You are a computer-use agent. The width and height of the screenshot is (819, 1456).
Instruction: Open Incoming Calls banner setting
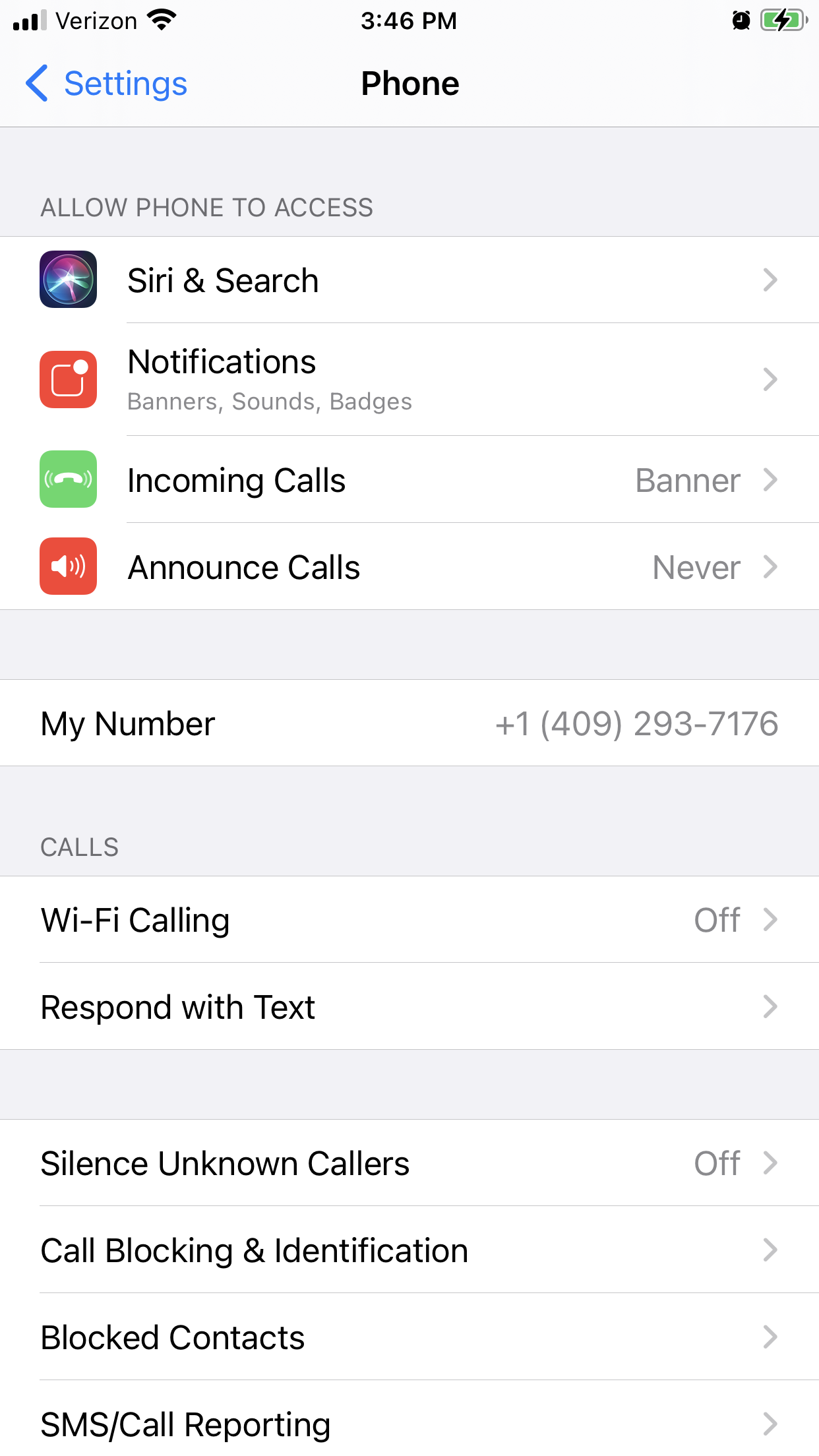click(x=409, y=480)
